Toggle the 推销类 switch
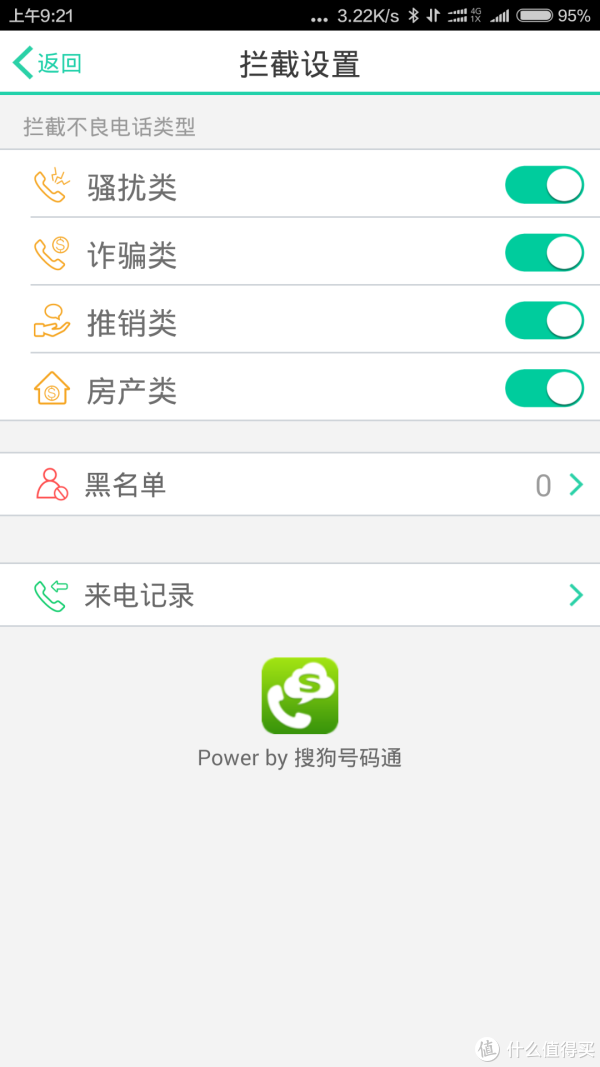This screenshot has width=600, height=1067. click(544, 321)
